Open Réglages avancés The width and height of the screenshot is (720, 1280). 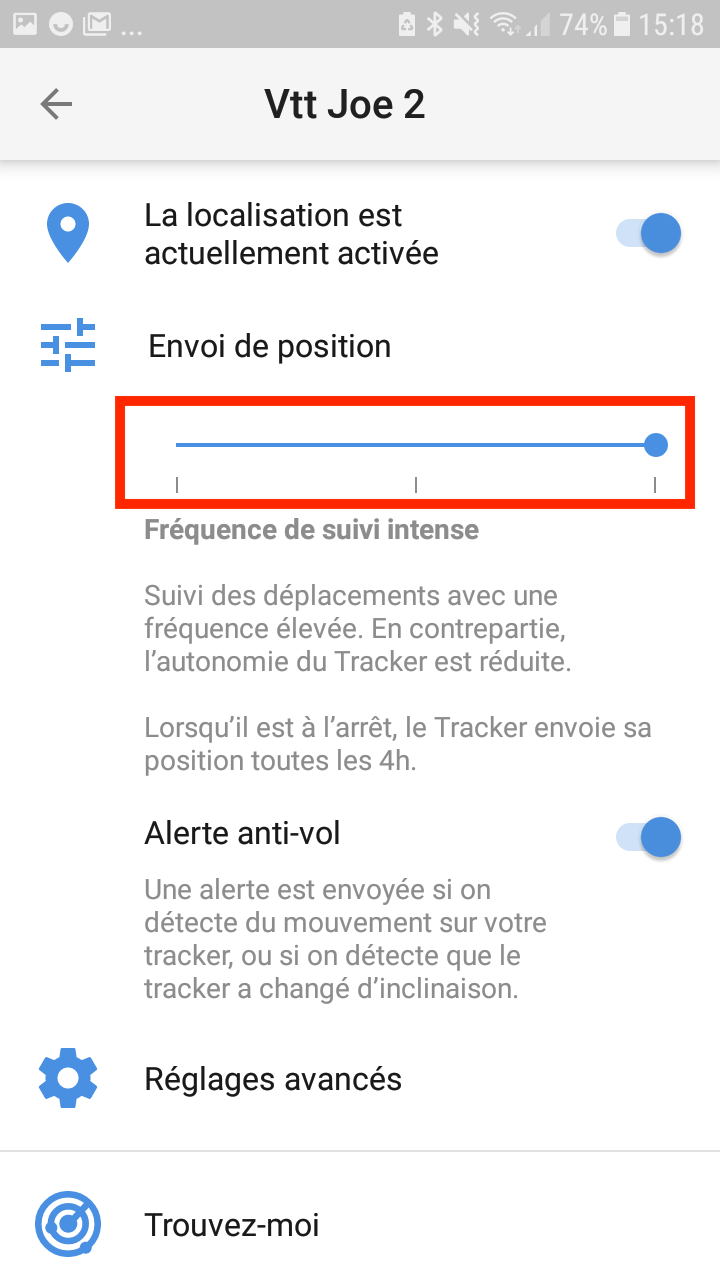coord(273,1079)
